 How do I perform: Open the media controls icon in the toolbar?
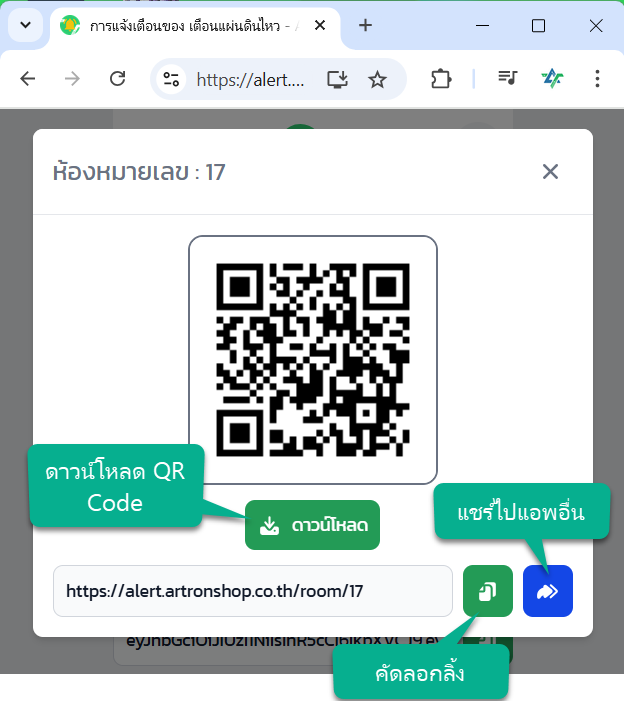tap(508, 79)
